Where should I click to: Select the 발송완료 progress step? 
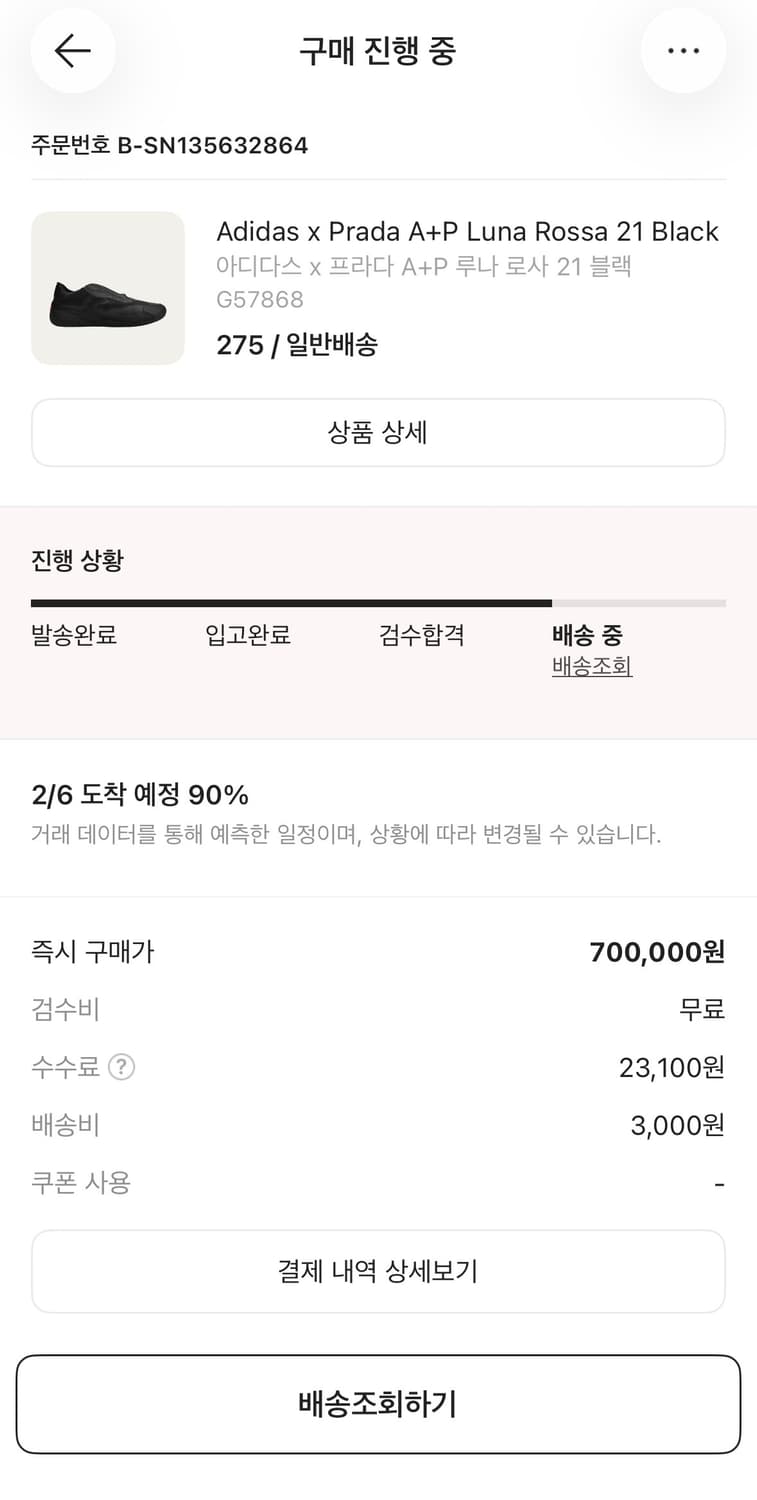point(73,635)
